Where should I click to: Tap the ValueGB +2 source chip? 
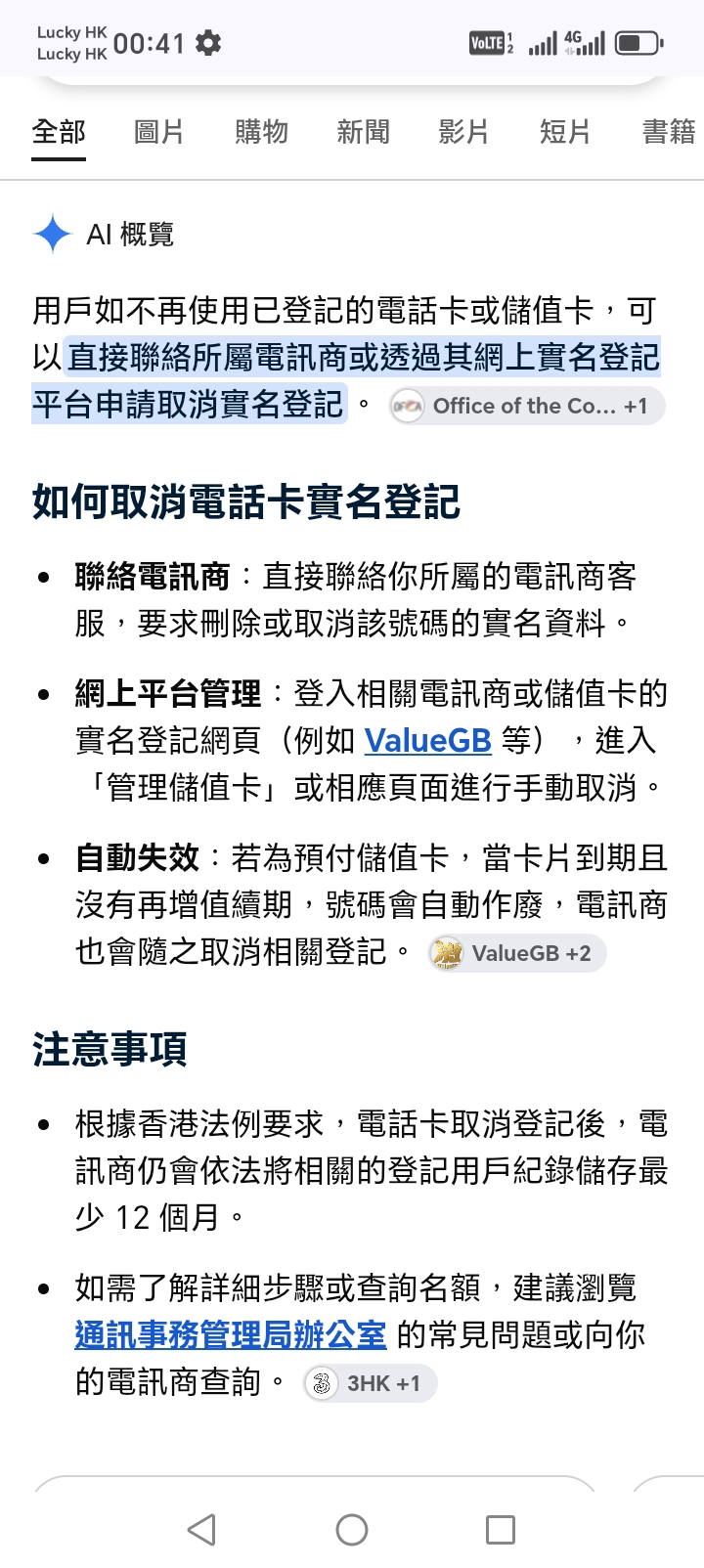click(517, 953)
